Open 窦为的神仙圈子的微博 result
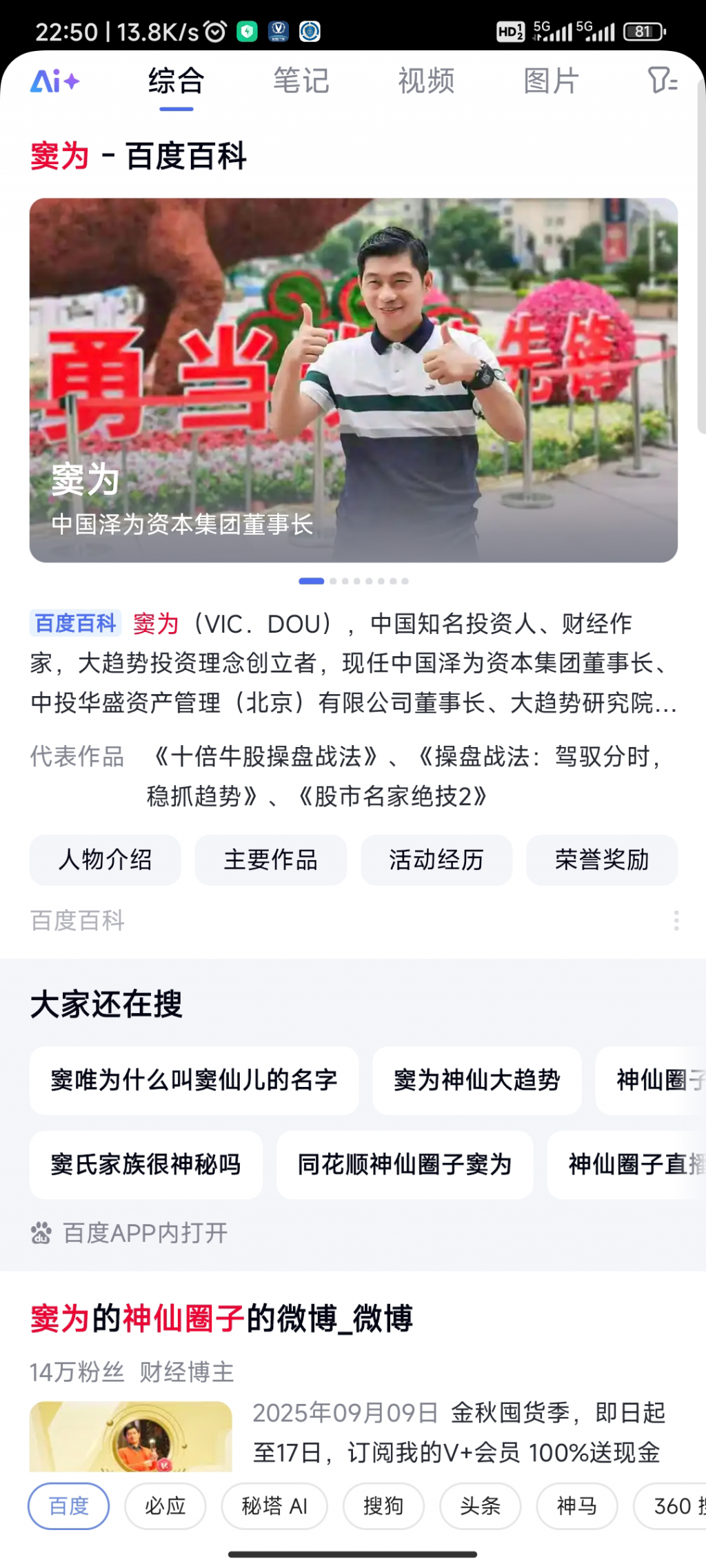 (221, 1318)
